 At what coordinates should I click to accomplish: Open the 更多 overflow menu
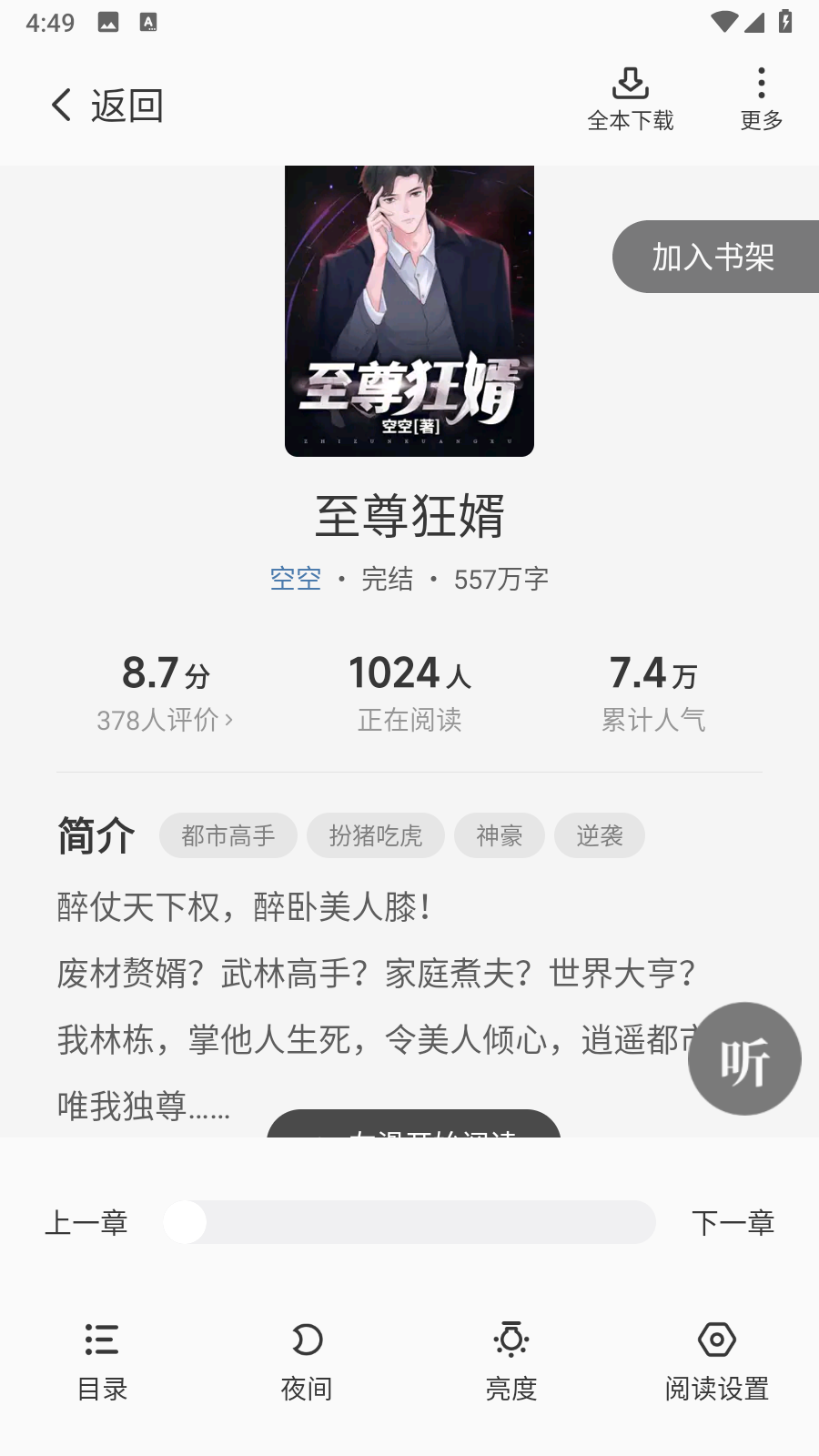point(761,99)
